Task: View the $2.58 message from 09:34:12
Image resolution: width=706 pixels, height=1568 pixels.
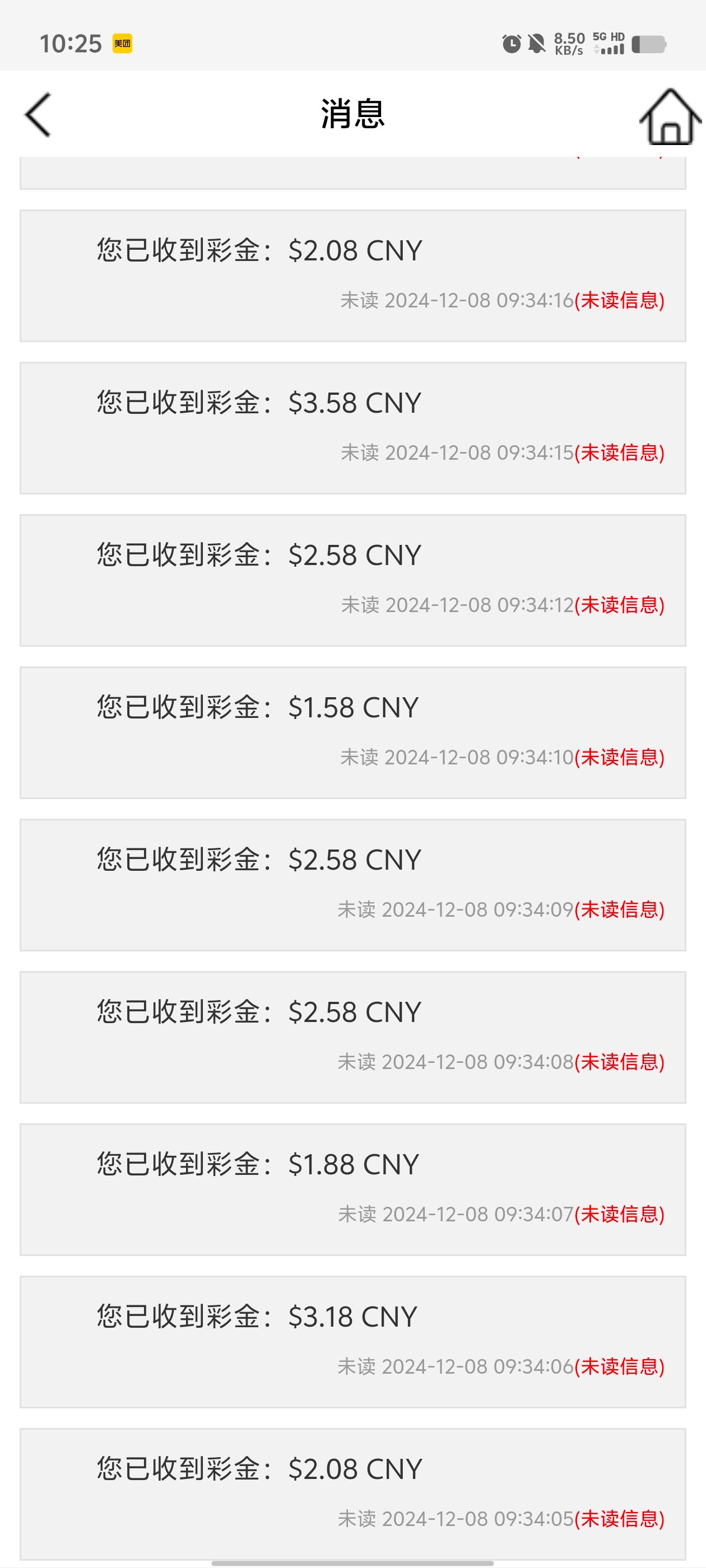Action: pyautogui.click(x=352, y=580)
